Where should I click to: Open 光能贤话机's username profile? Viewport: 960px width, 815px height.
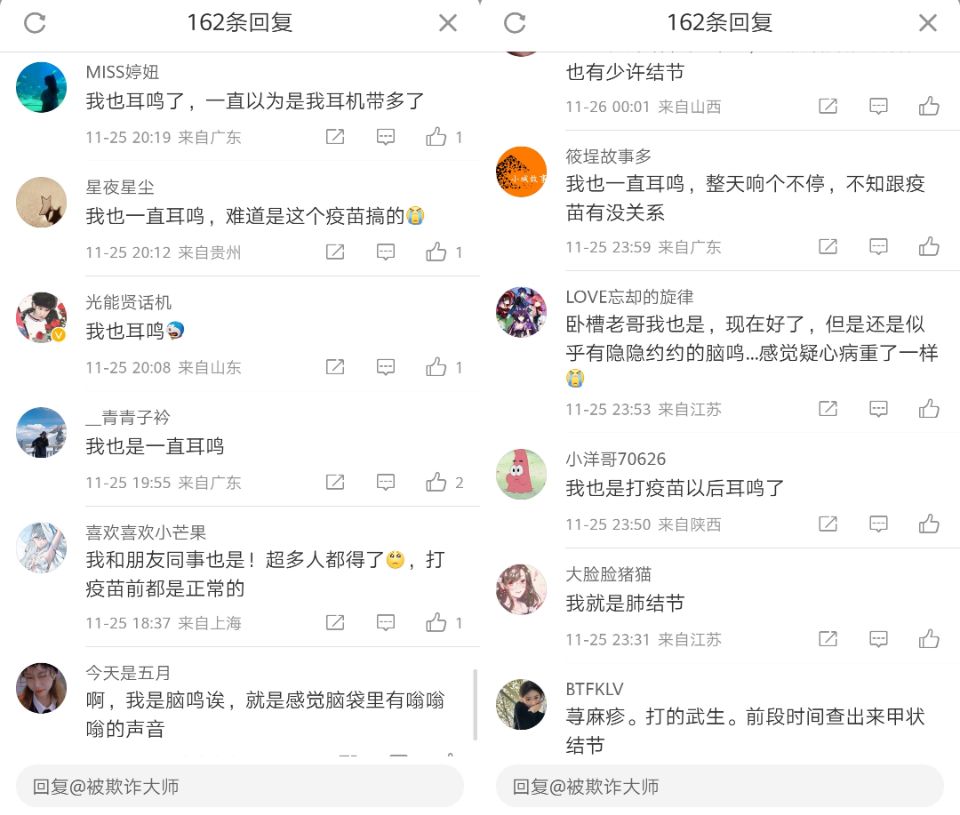click(129, 302)
